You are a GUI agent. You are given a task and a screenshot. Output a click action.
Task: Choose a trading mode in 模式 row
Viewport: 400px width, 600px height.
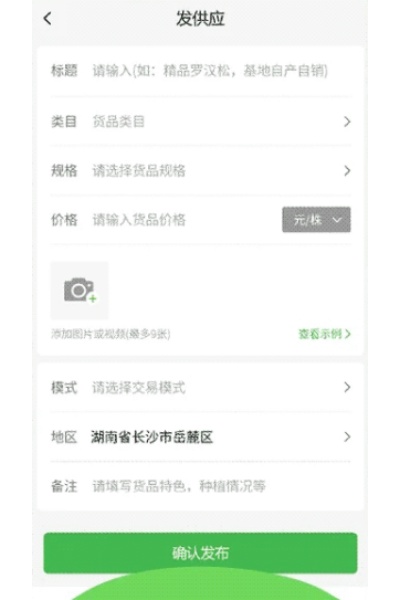pos(201,387)
